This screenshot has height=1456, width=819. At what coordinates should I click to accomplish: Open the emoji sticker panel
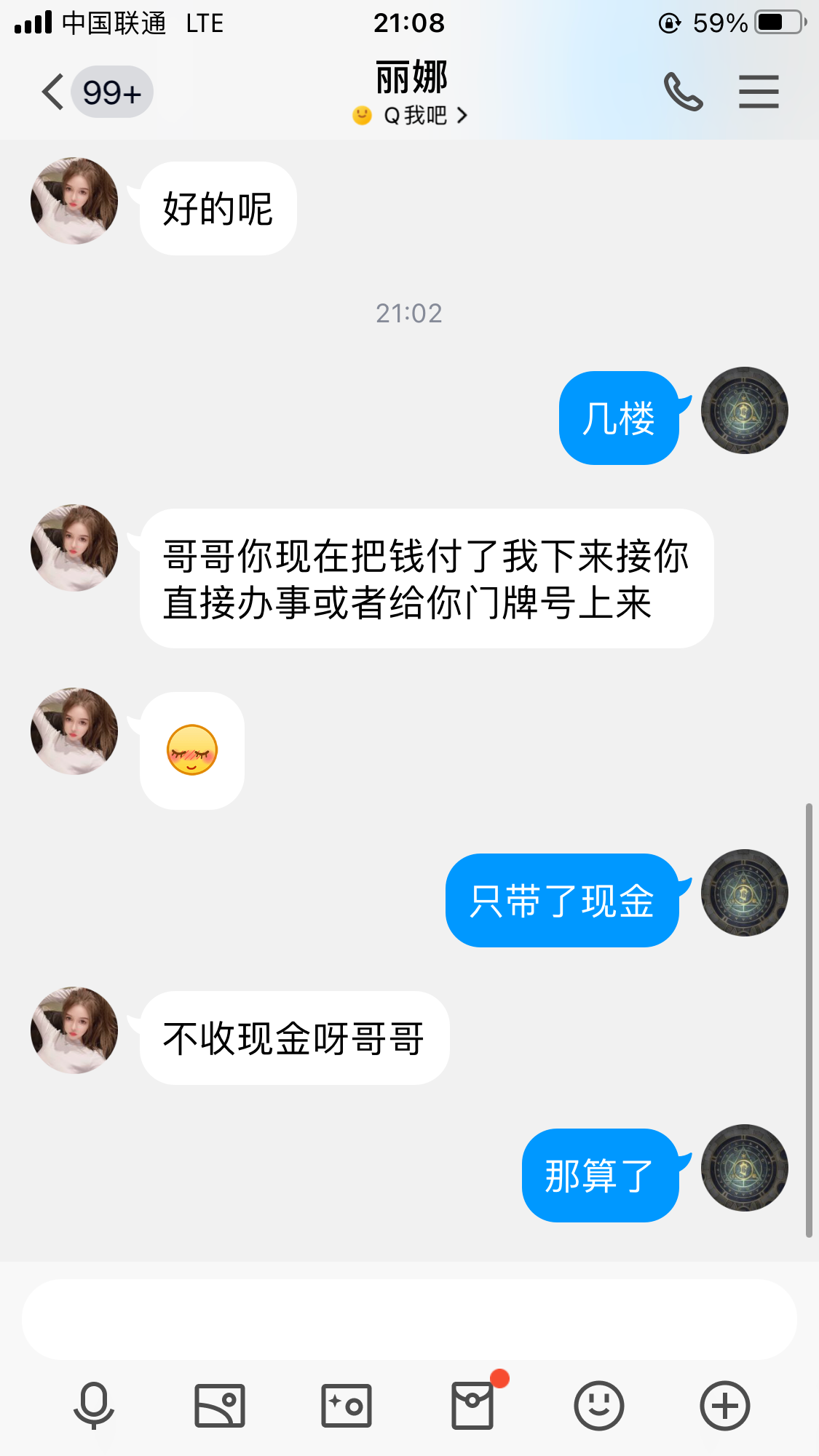click(598, 1406)
